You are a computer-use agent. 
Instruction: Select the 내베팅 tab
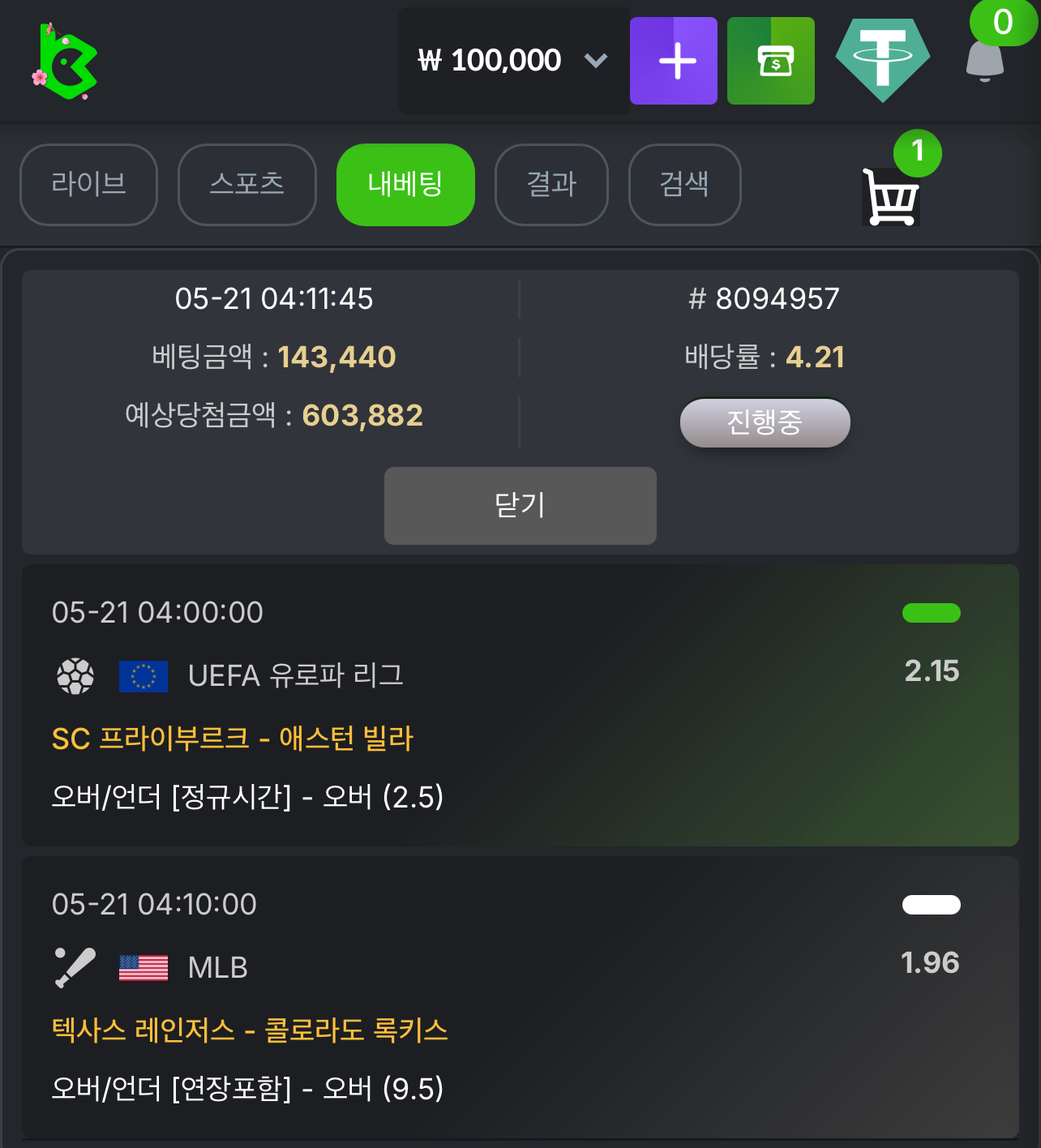pos(405,185)
